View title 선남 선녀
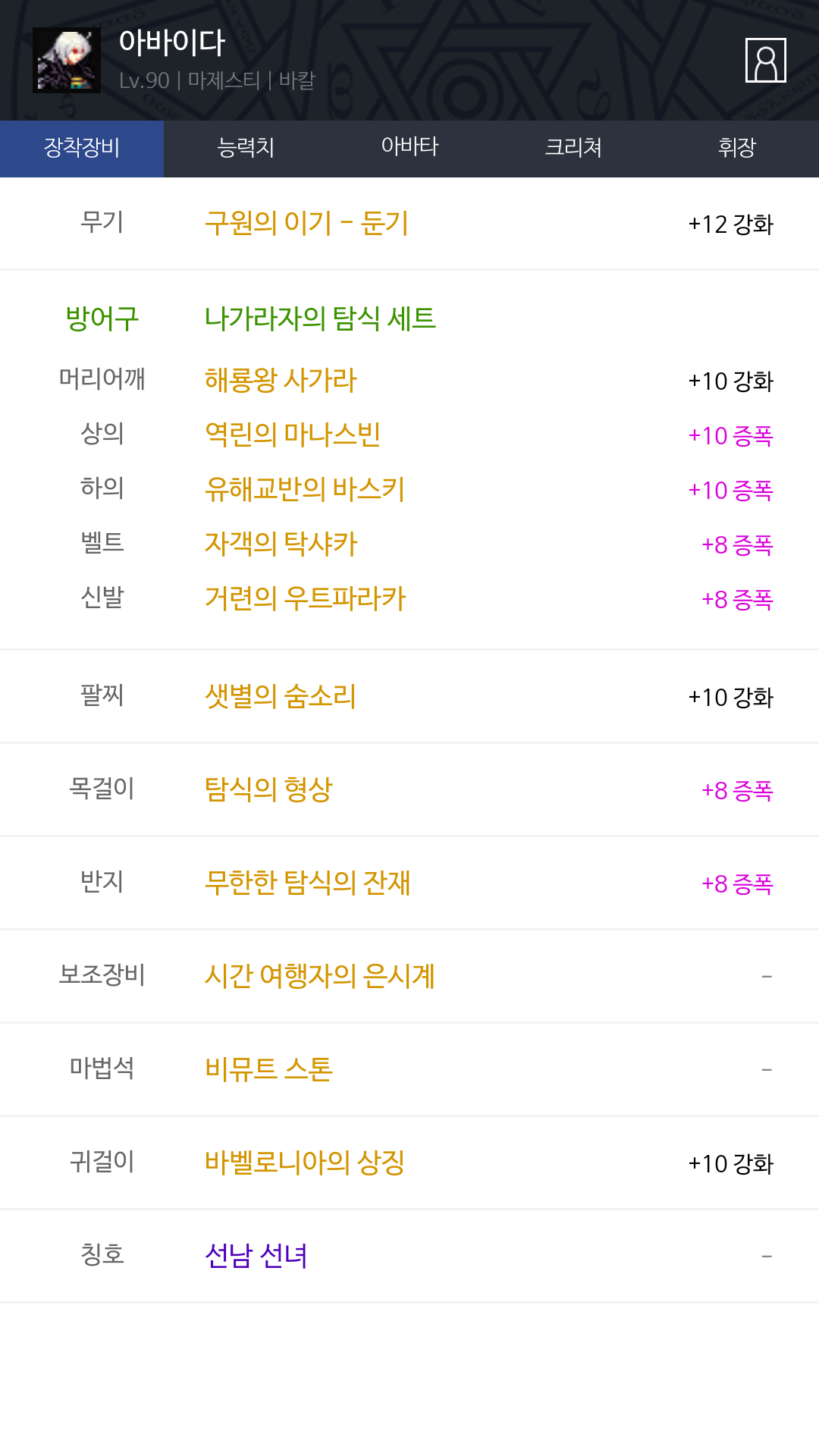The width and height of the screenshot is (819, 1456). [256, 1256]
